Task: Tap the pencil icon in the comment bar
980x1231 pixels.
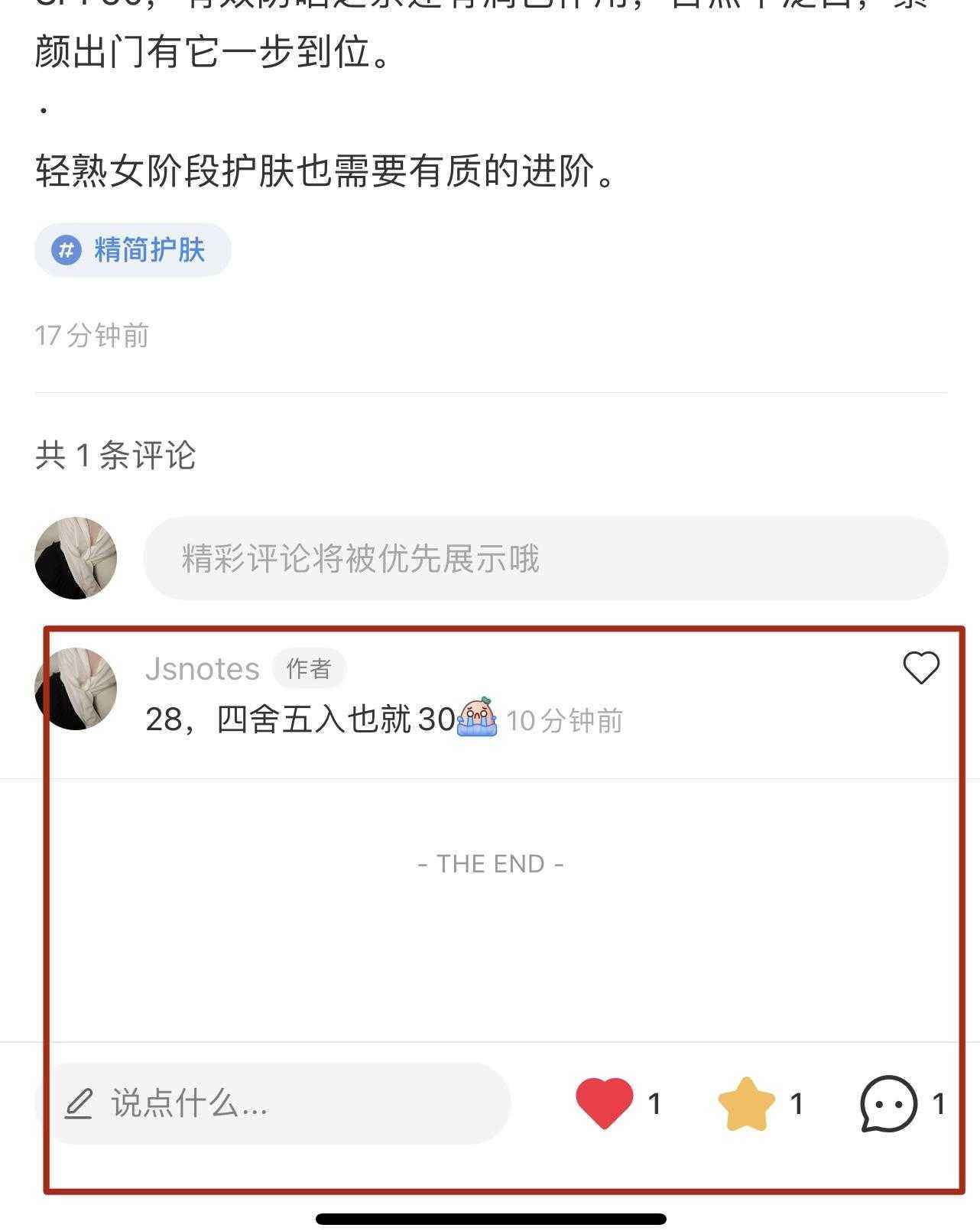Action: [80, 1102]
